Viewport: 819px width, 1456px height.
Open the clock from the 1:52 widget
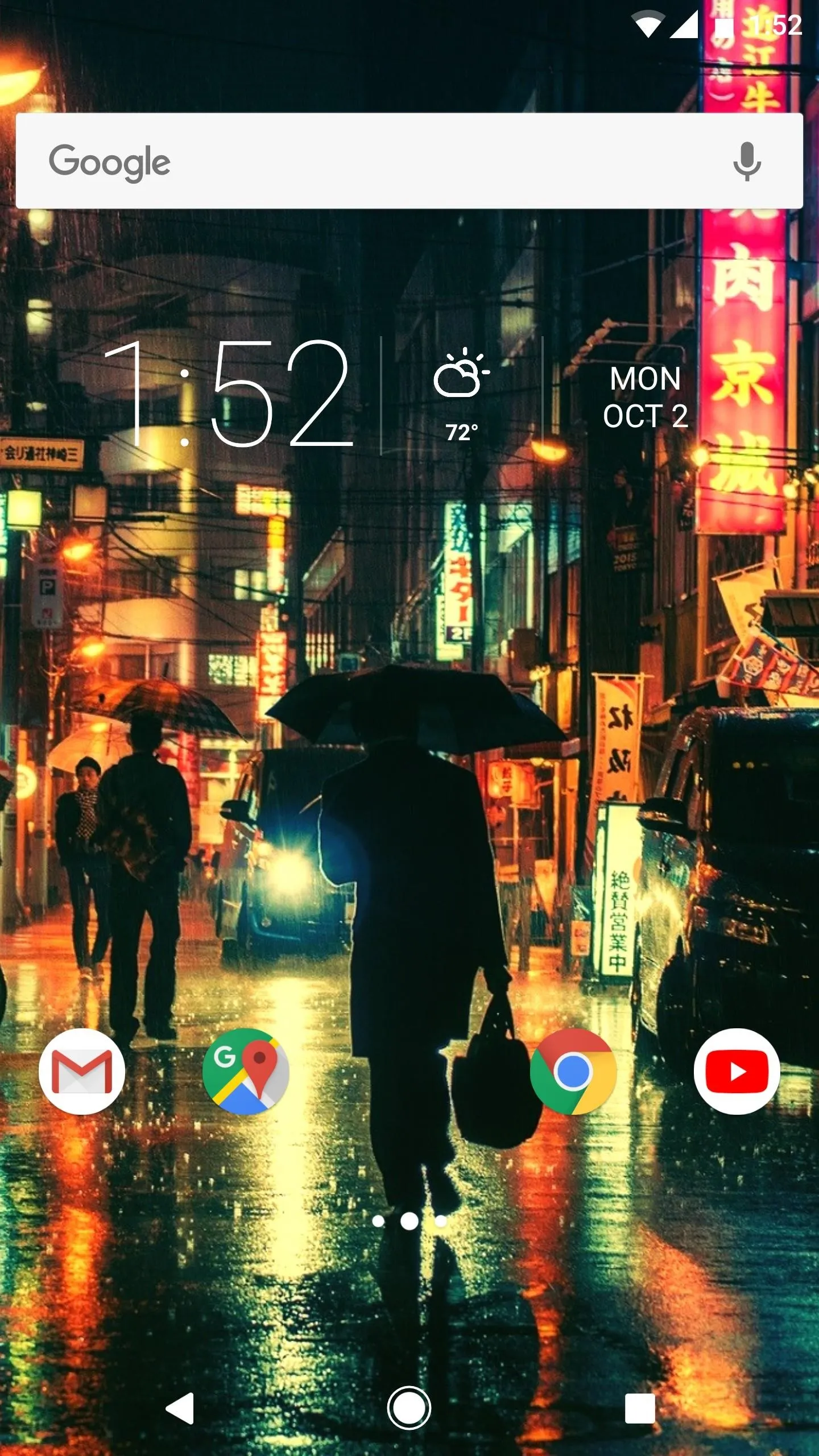[x=229, y=394]
